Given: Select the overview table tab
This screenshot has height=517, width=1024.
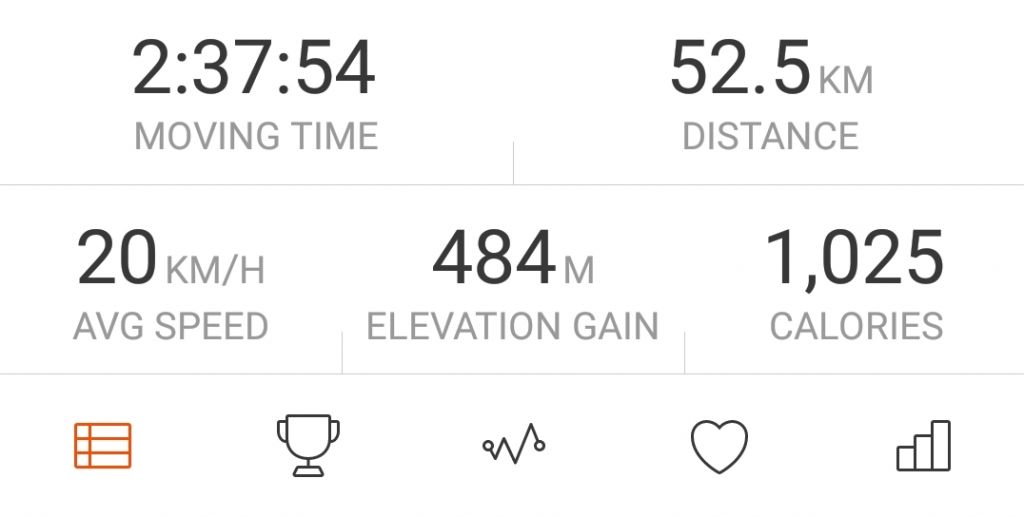Looking at the screenshot, I should [103, 445].
